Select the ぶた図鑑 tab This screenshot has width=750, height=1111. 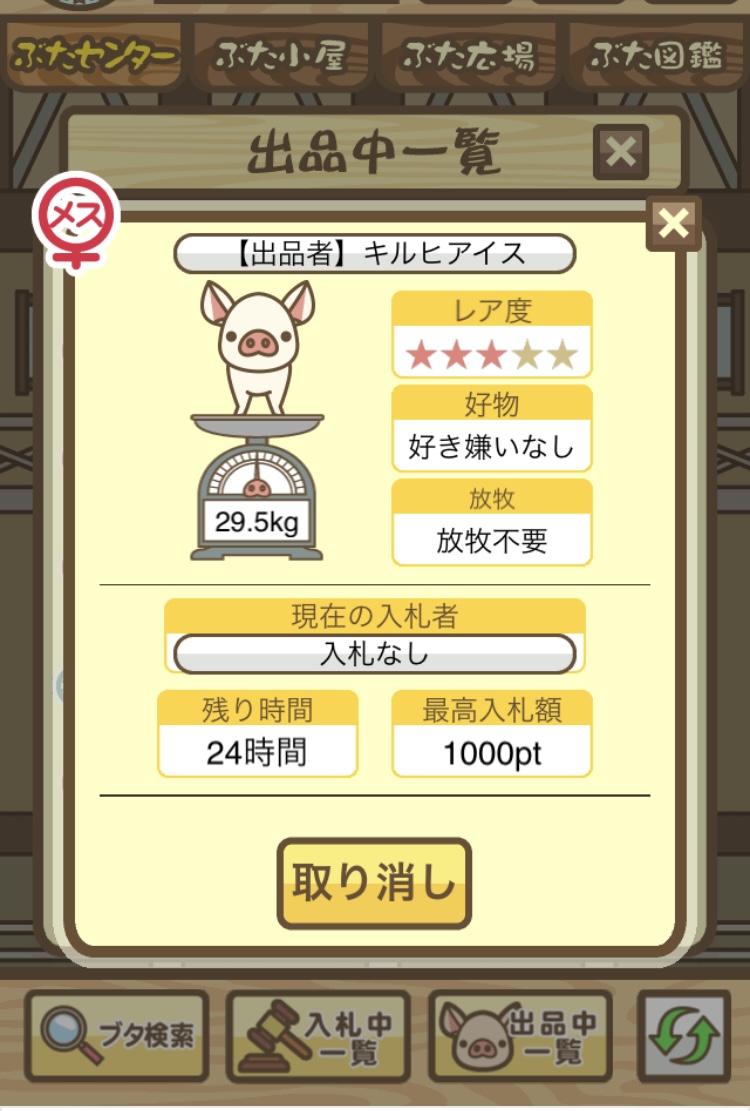(x=656, y=55)
